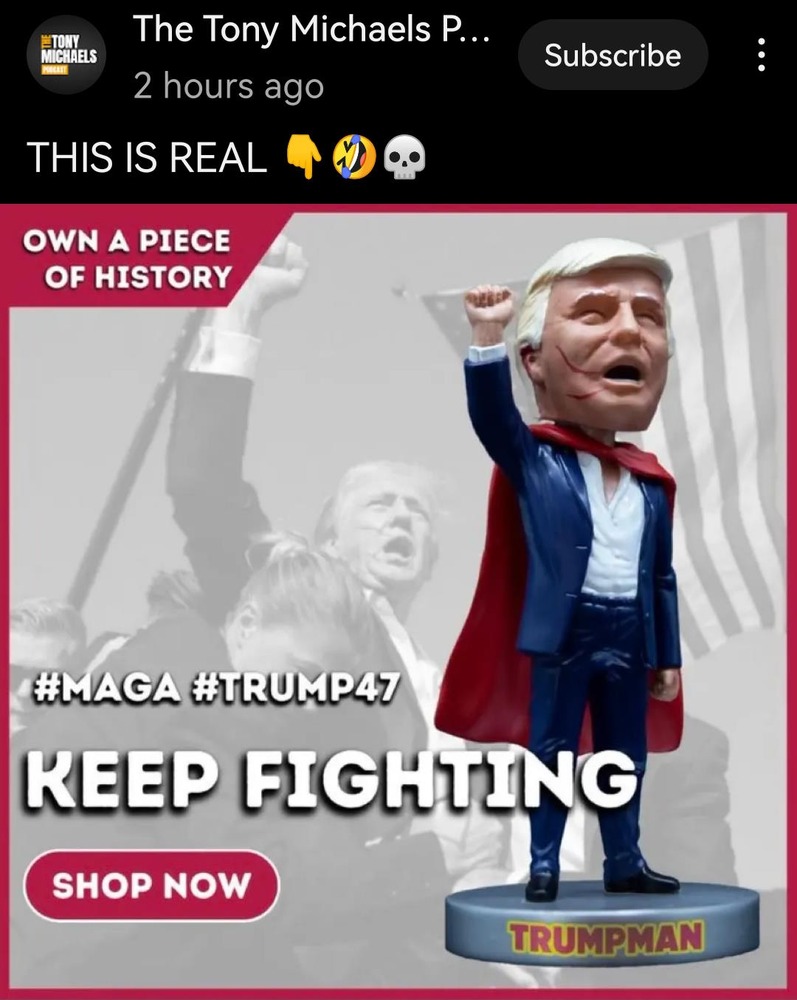This screenshot has height=1000, width=797.
Task: Open The Tony Michaels P... channel name
Action: 310,30
